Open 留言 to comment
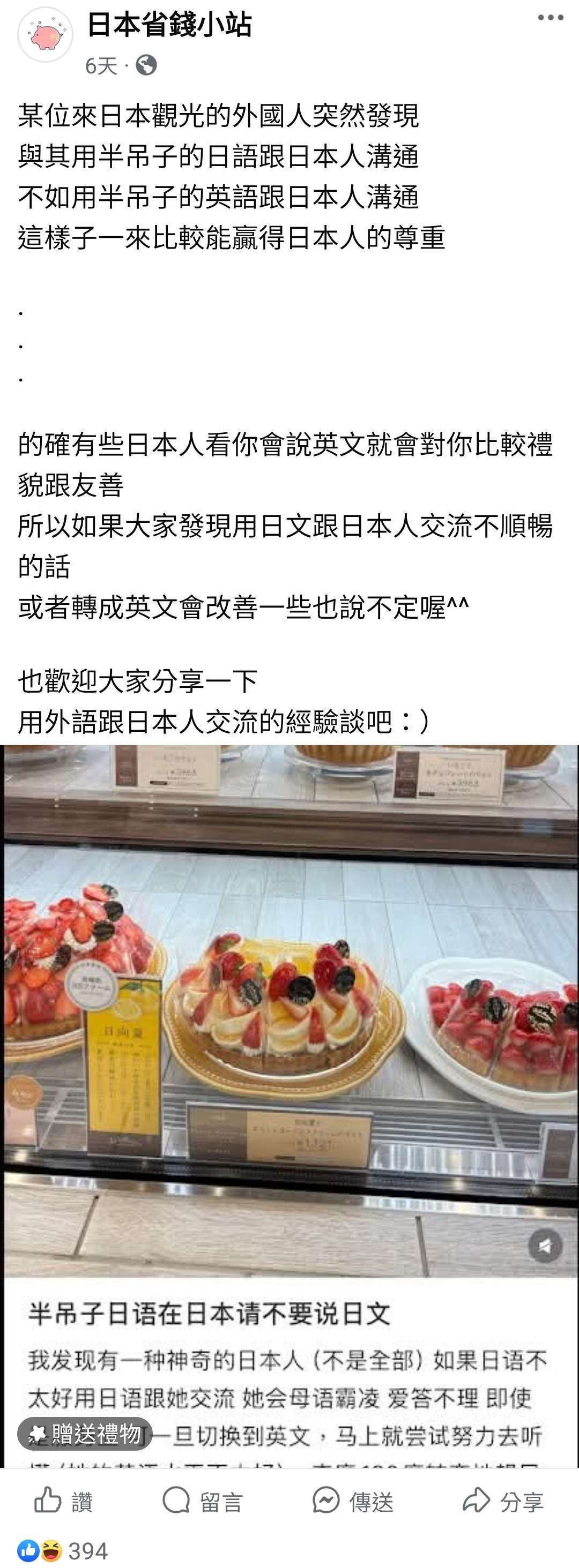The width and height of the screenshot is (579, 1568). coord(203,1501)
